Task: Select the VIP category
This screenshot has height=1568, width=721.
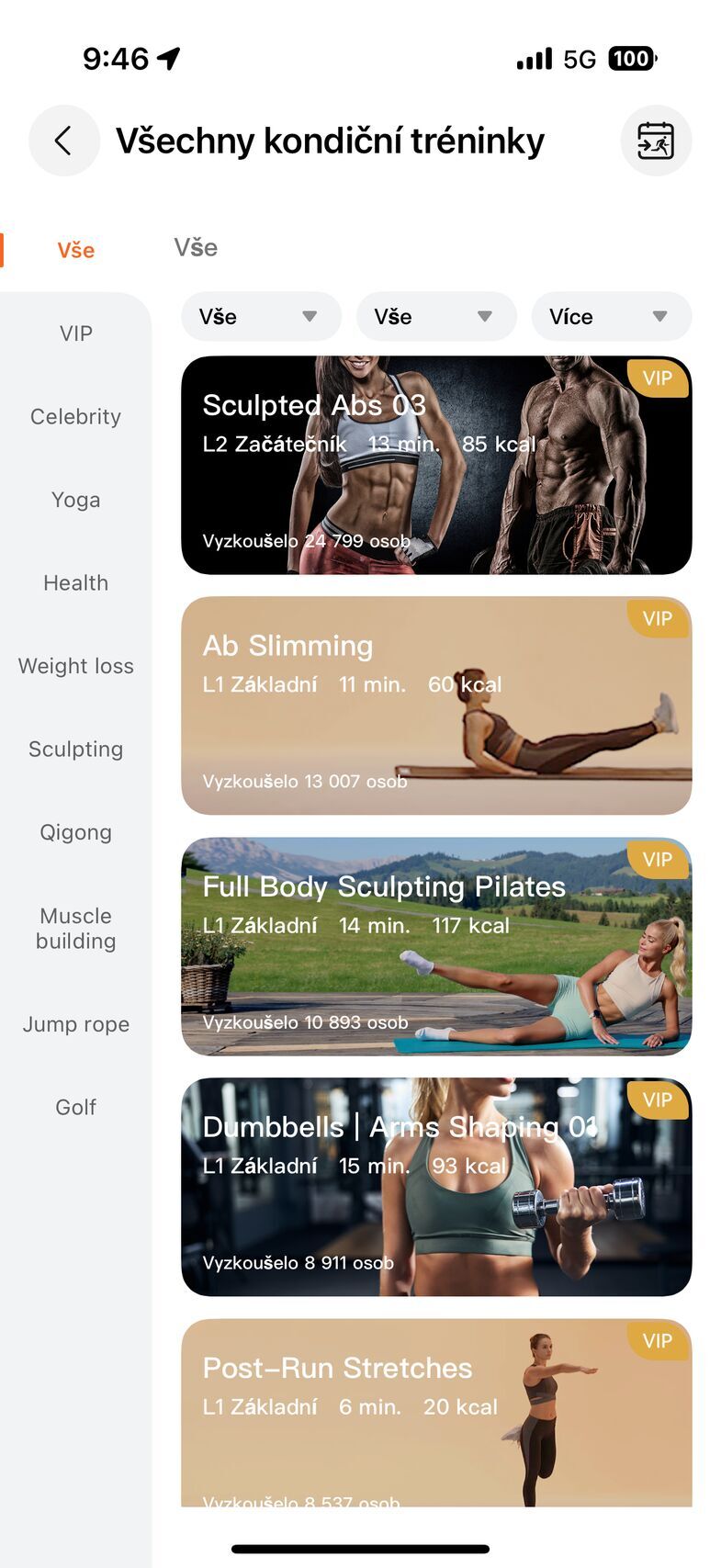Action: click(75, 333)
